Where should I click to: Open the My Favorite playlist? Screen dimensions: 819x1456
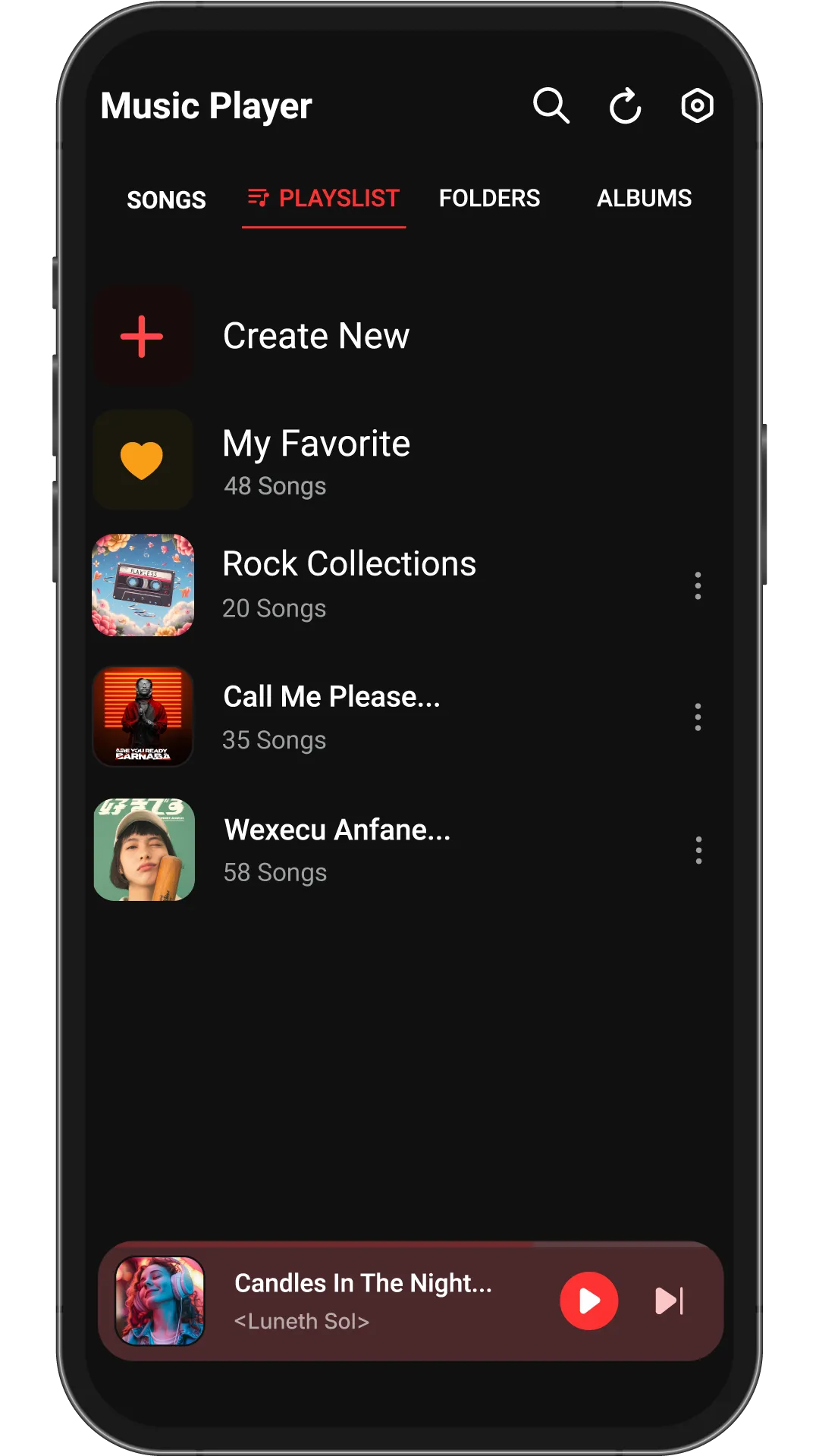[315, 443]
